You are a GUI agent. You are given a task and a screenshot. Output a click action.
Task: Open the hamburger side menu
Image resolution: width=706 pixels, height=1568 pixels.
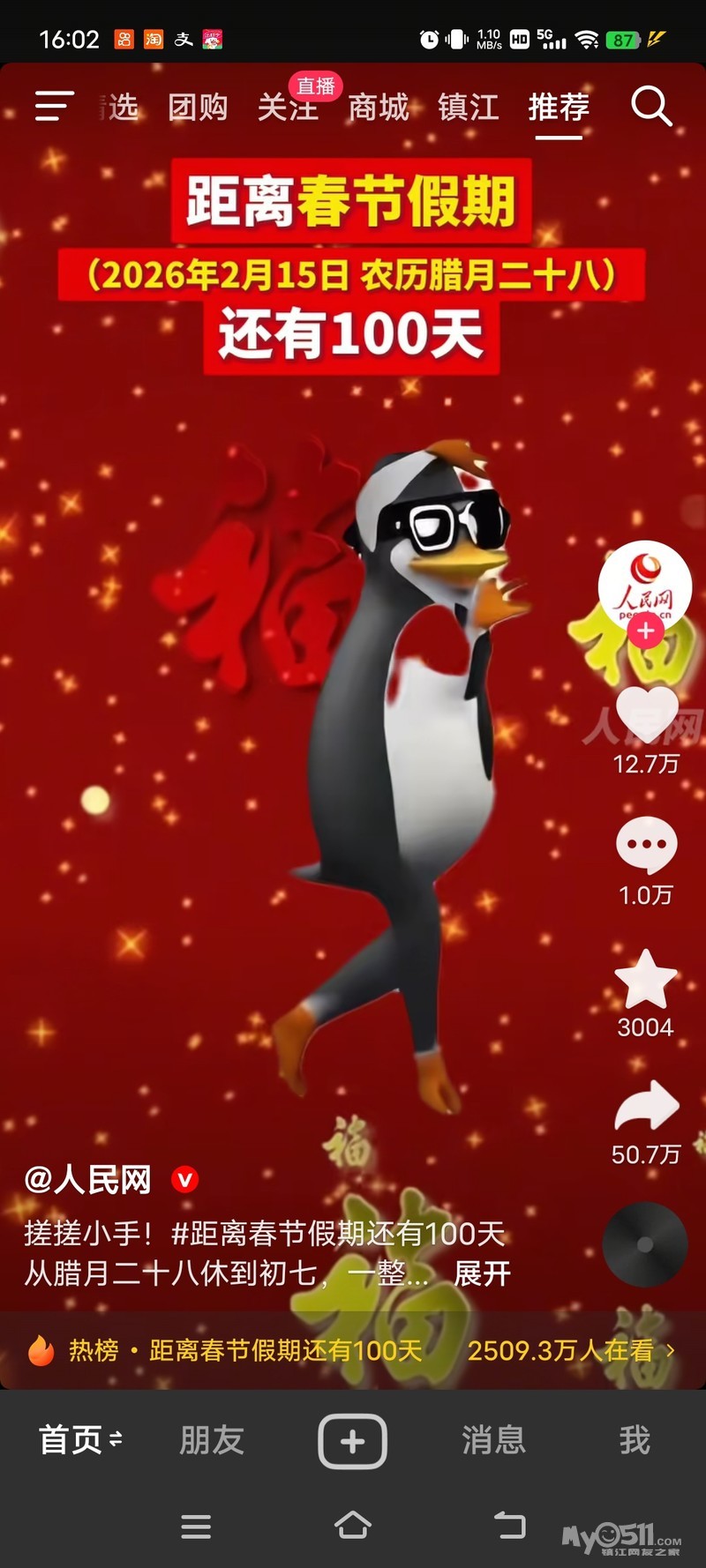[54, 107]
